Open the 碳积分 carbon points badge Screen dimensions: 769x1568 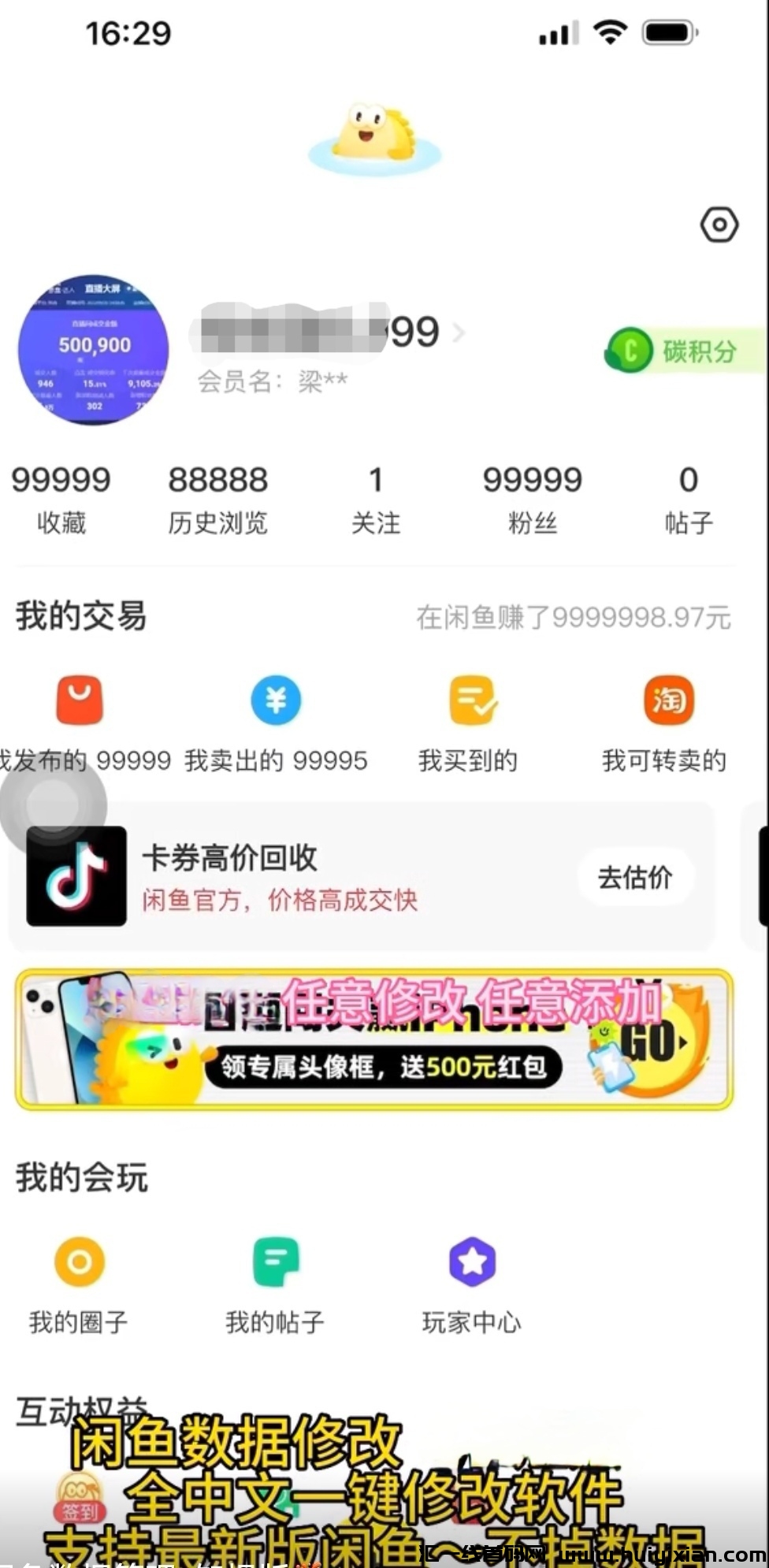pyautogui.click(x=682, y=350)
